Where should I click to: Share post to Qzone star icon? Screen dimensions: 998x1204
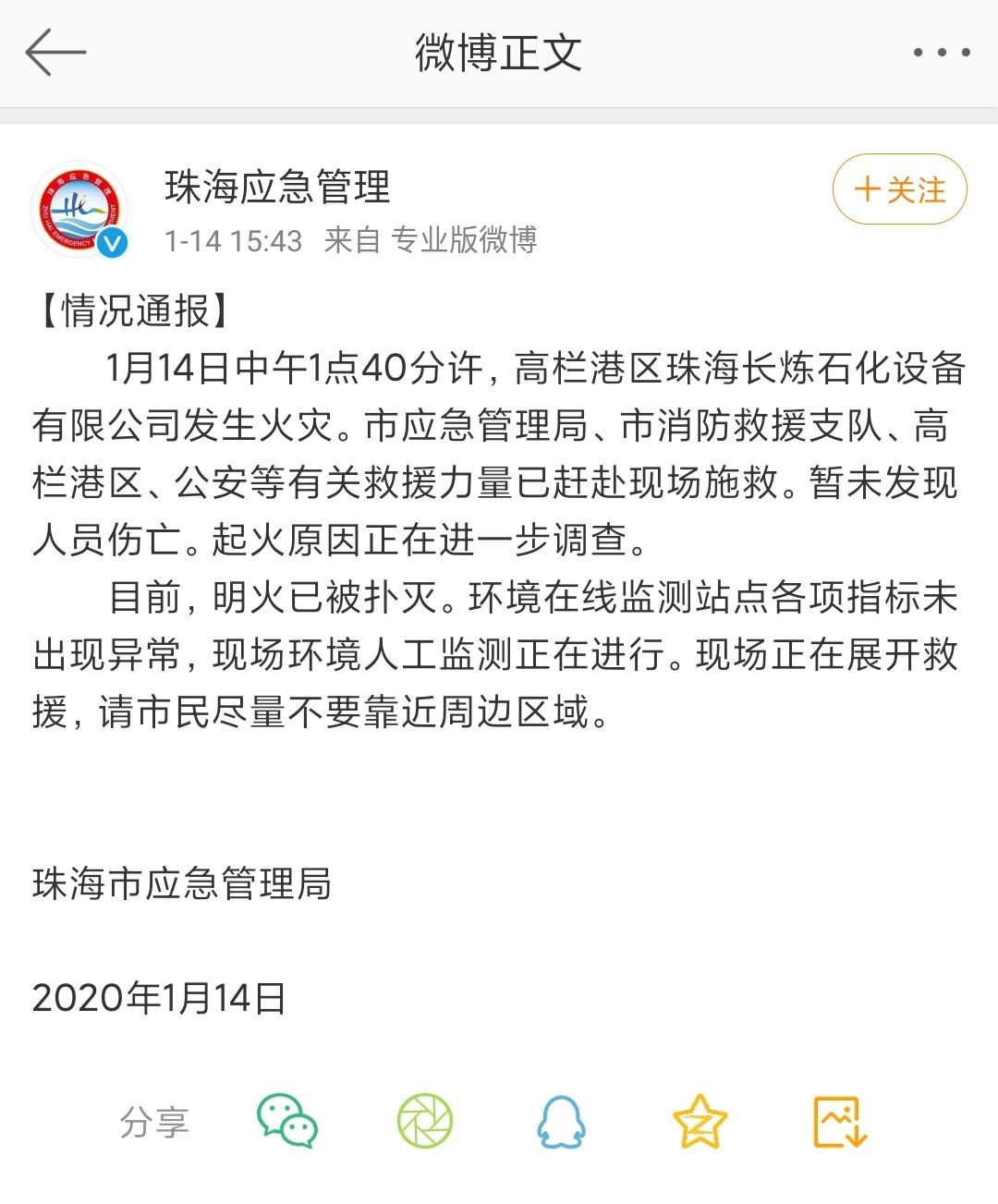pyautogui.click(x=700, y=1121)
